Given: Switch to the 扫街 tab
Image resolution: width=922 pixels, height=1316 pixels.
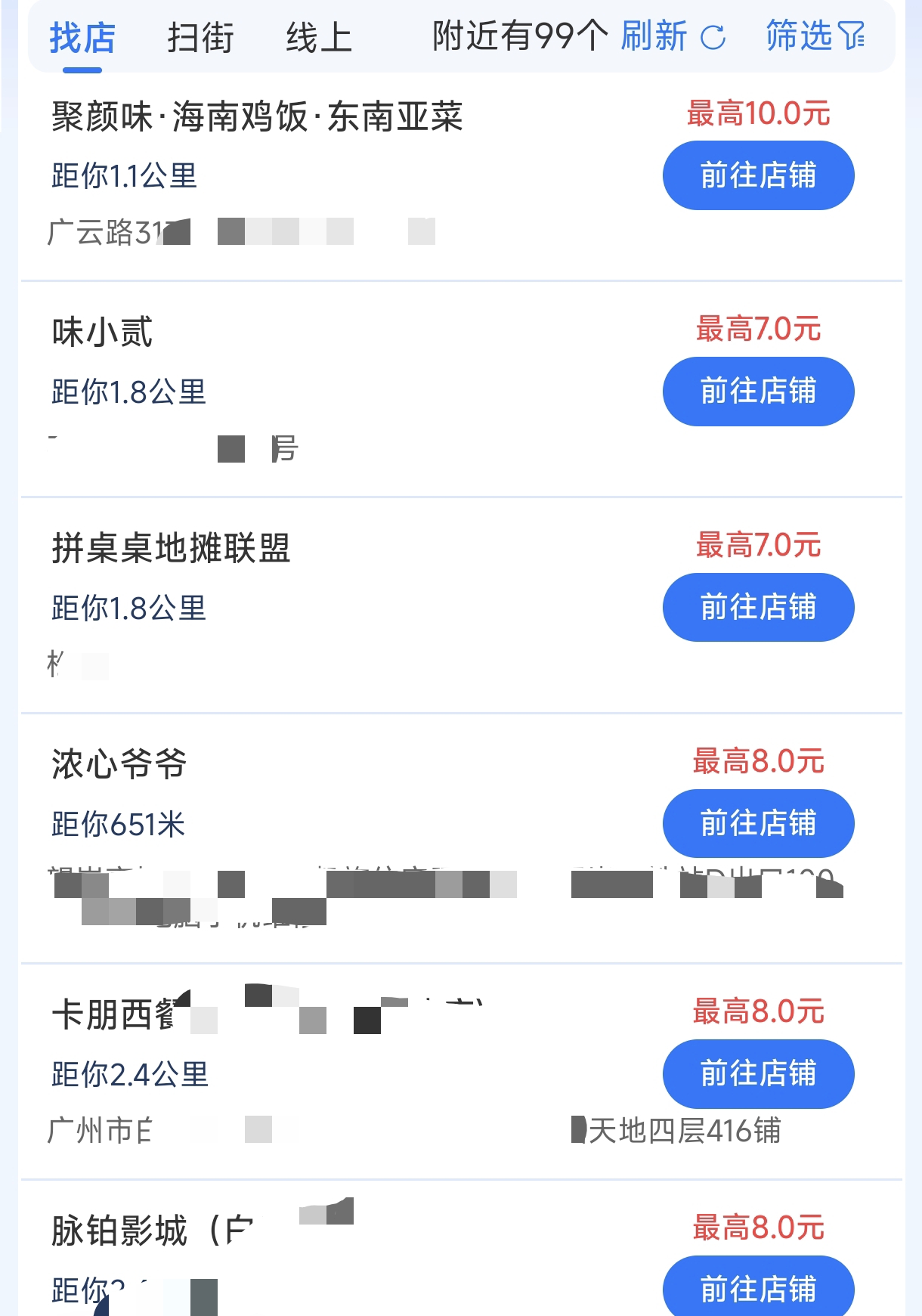Looking at the screenshot, I should (x=200, y=36).
